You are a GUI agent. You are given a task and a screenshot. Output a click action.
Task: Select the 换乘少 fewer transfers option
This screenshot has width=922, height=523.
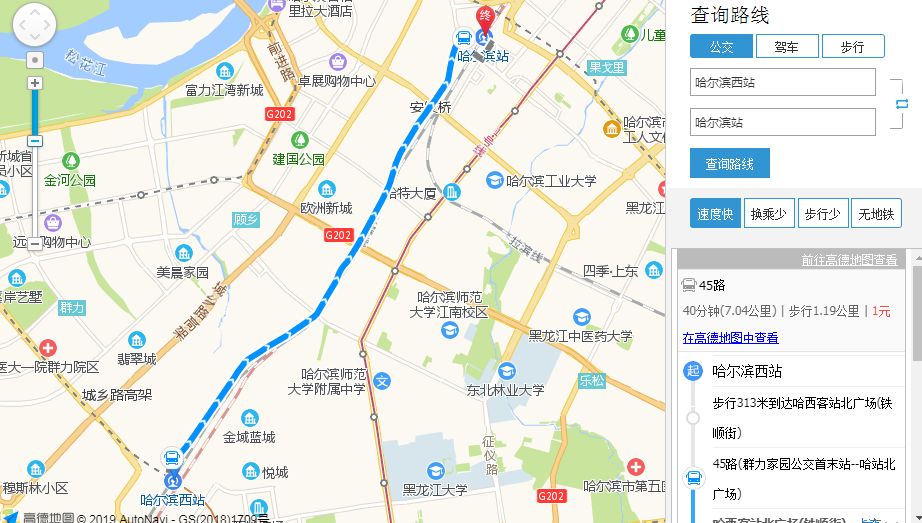point(768,213)
